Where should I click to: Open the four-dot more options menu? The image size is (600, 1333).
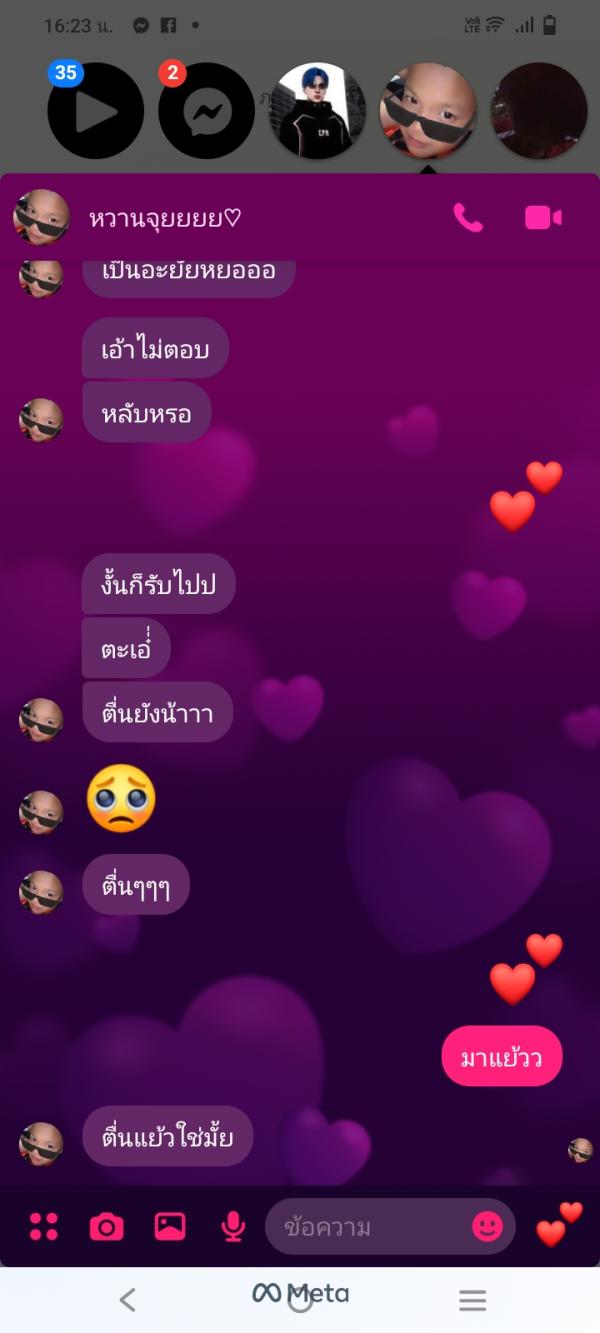[44, 1226]
